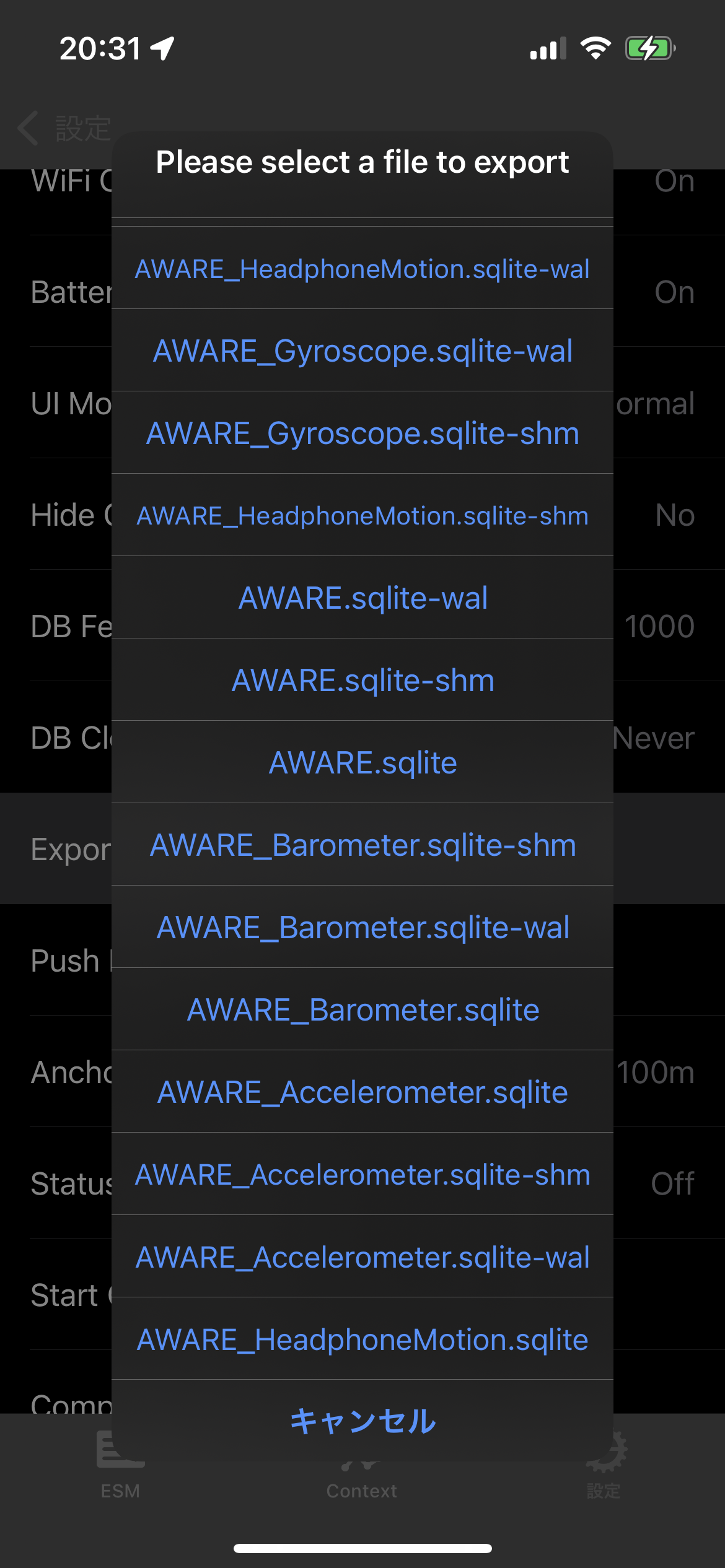Pick AWARE_Accelerometer.sqlite-wal
The width and height of the screenshot is (725, 1568).
pyautogui.click(x=362, y=1257)
